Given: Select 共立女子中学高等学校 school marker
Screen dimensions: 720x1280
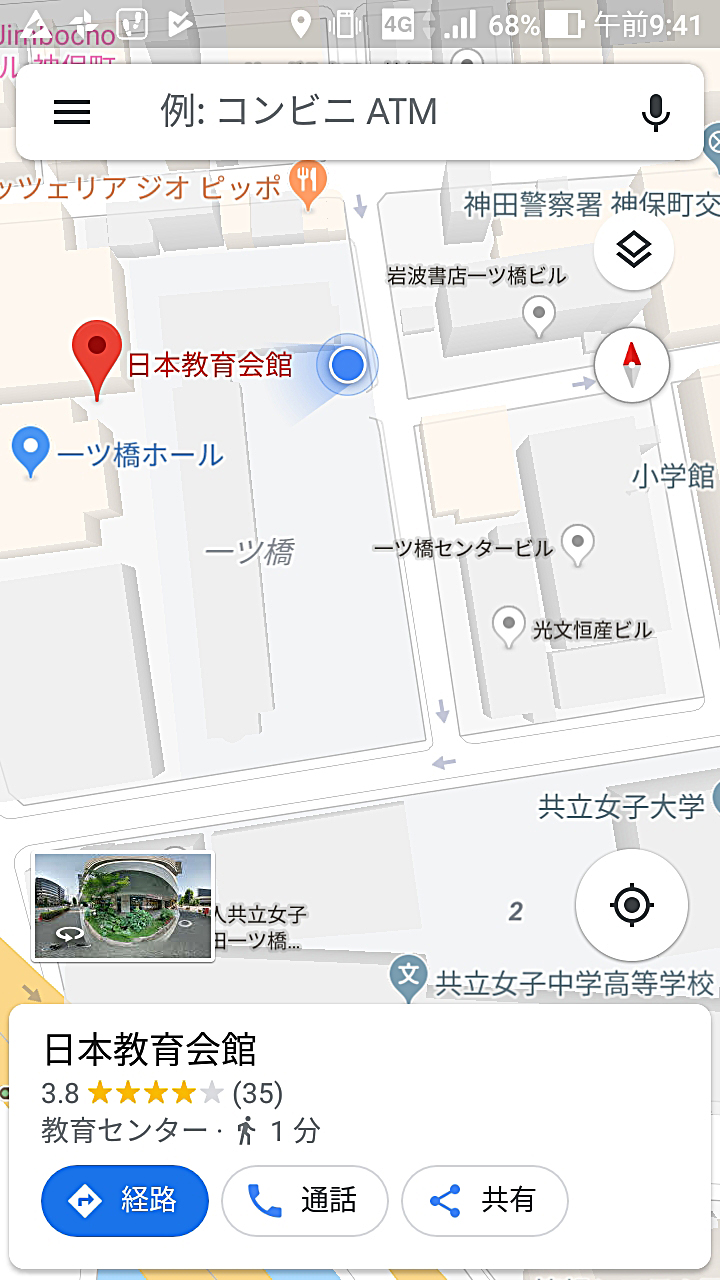Looking at the screenshot, I should pyautogui.click(x=408, y=978).
